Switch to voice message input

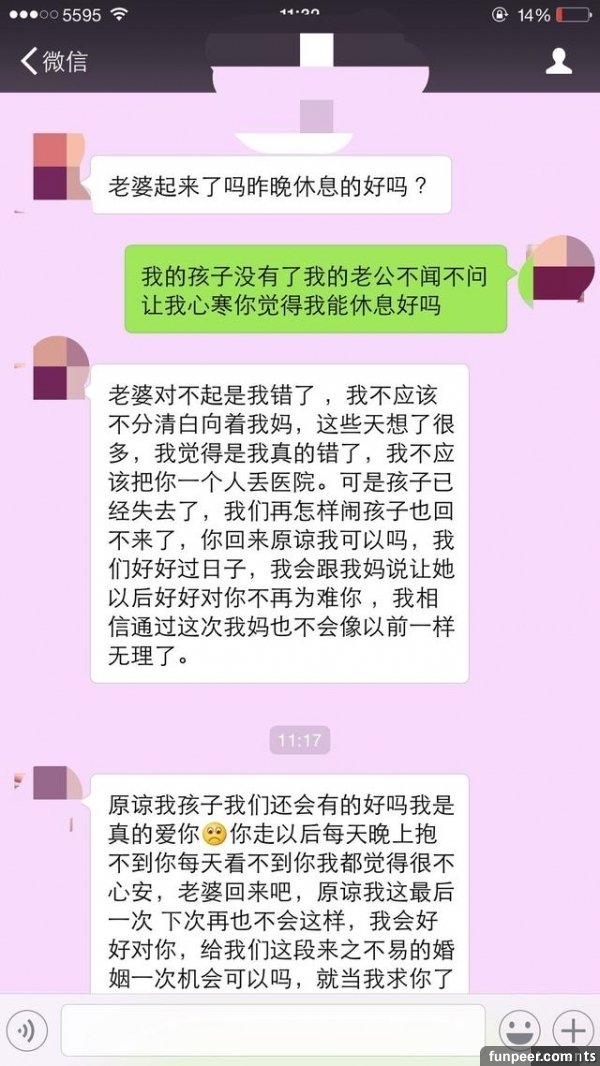(28, 1029)
